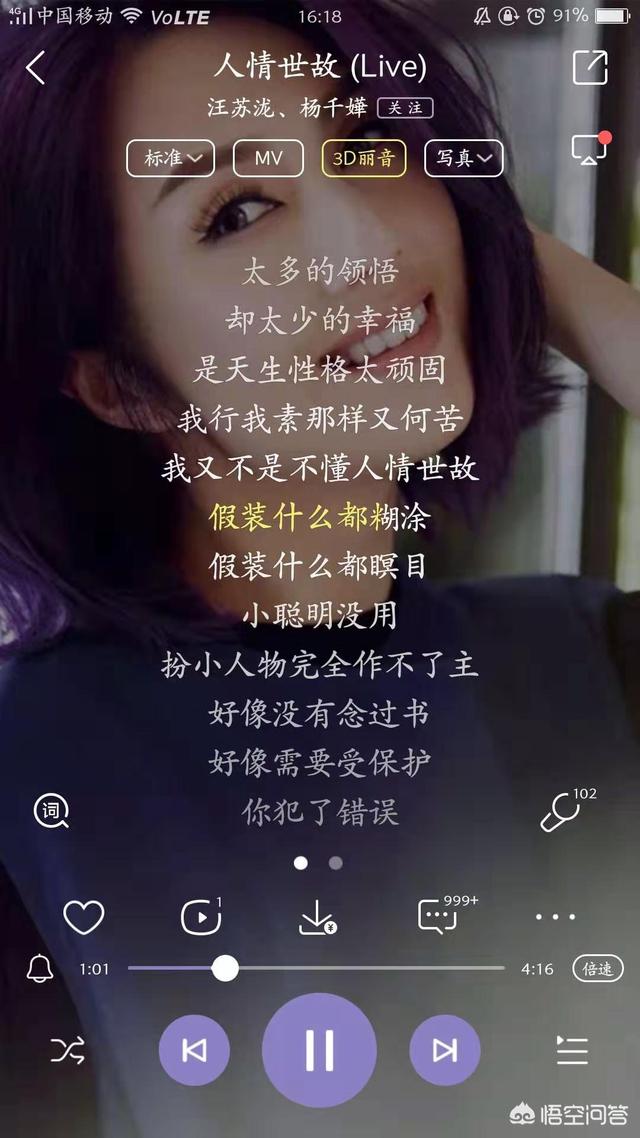Screen dimensions: 640x1138
Task: Expand the 写真 dropdown
Action: [464, 158]
